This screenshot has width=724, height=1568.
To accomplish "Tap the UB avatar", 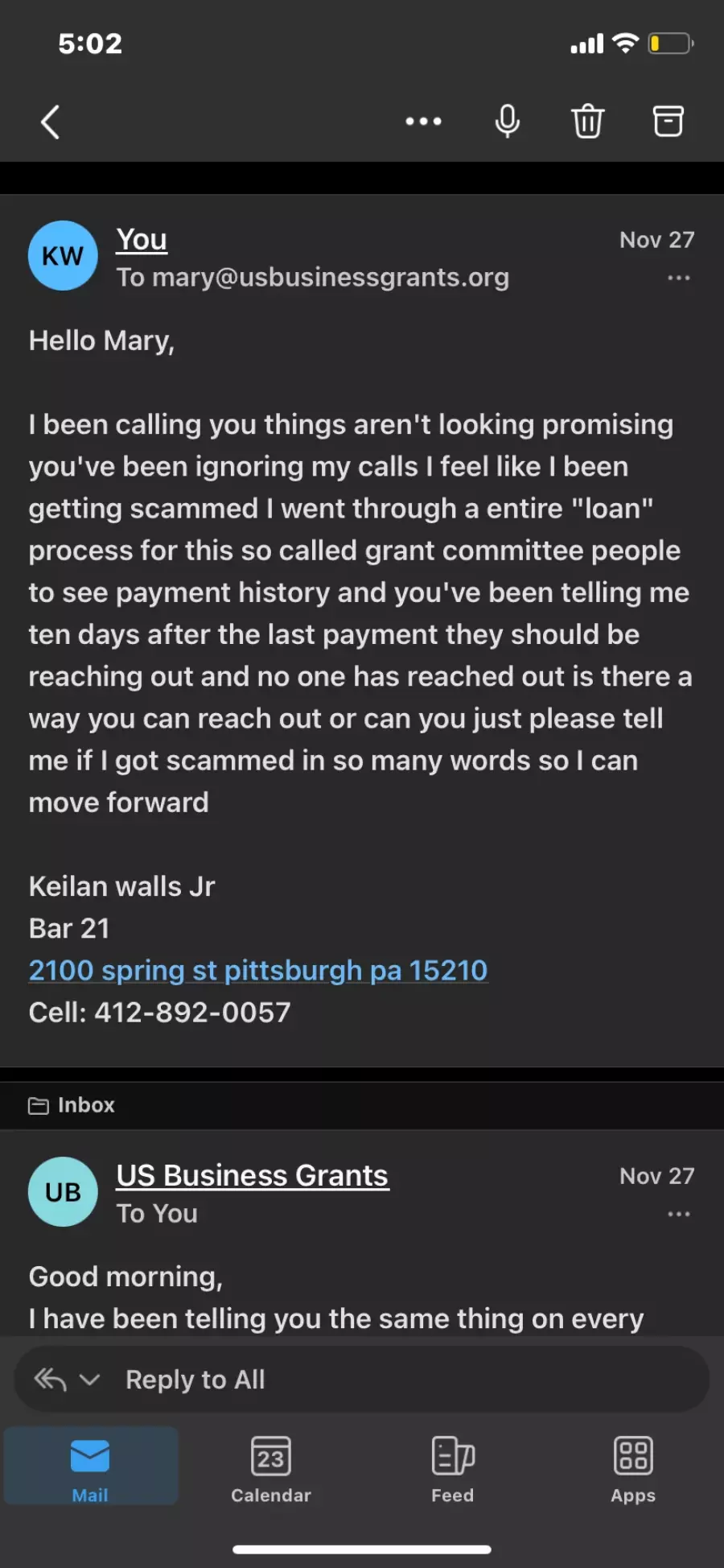I will tap(63, 1192).
